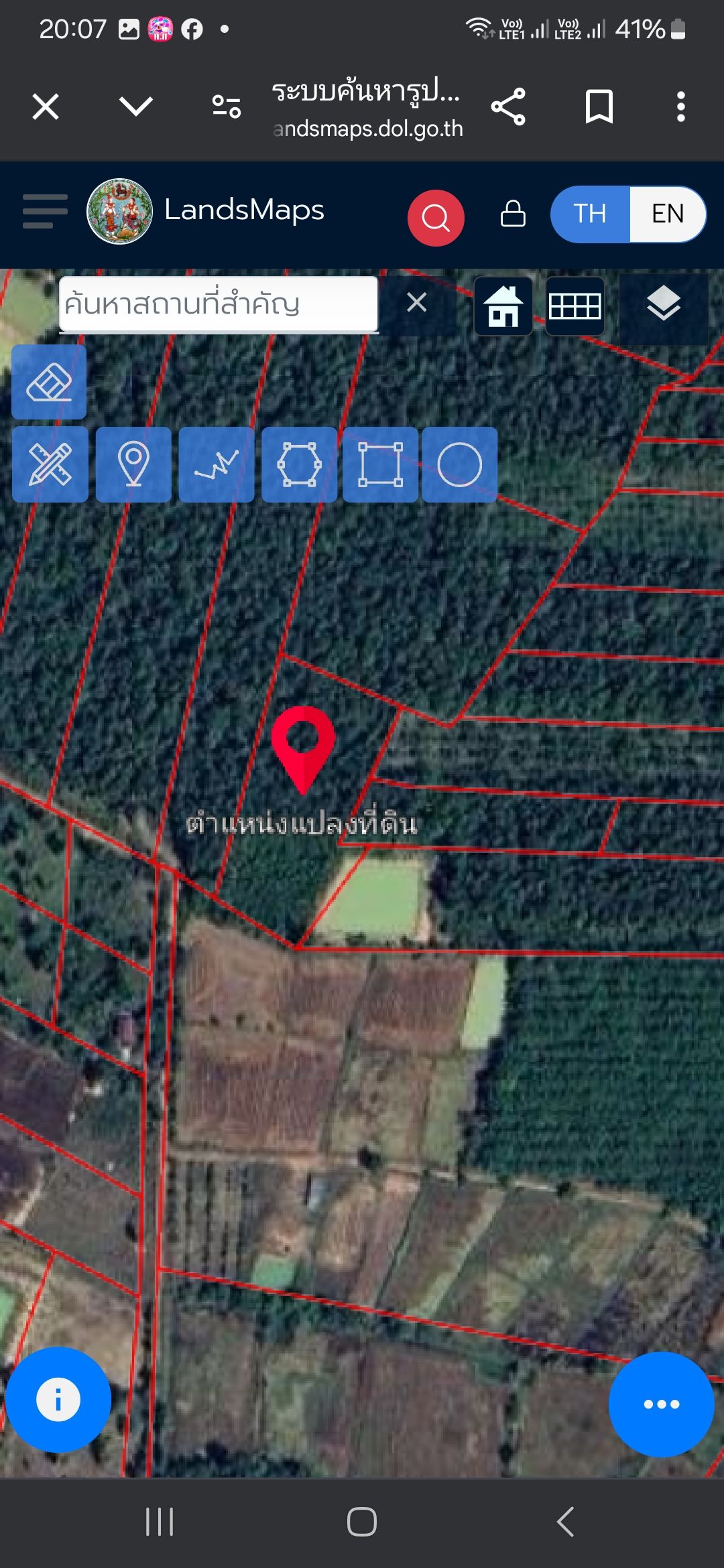
Task: Close the browser tab with the X icon
Action: [x=46, y=107]
